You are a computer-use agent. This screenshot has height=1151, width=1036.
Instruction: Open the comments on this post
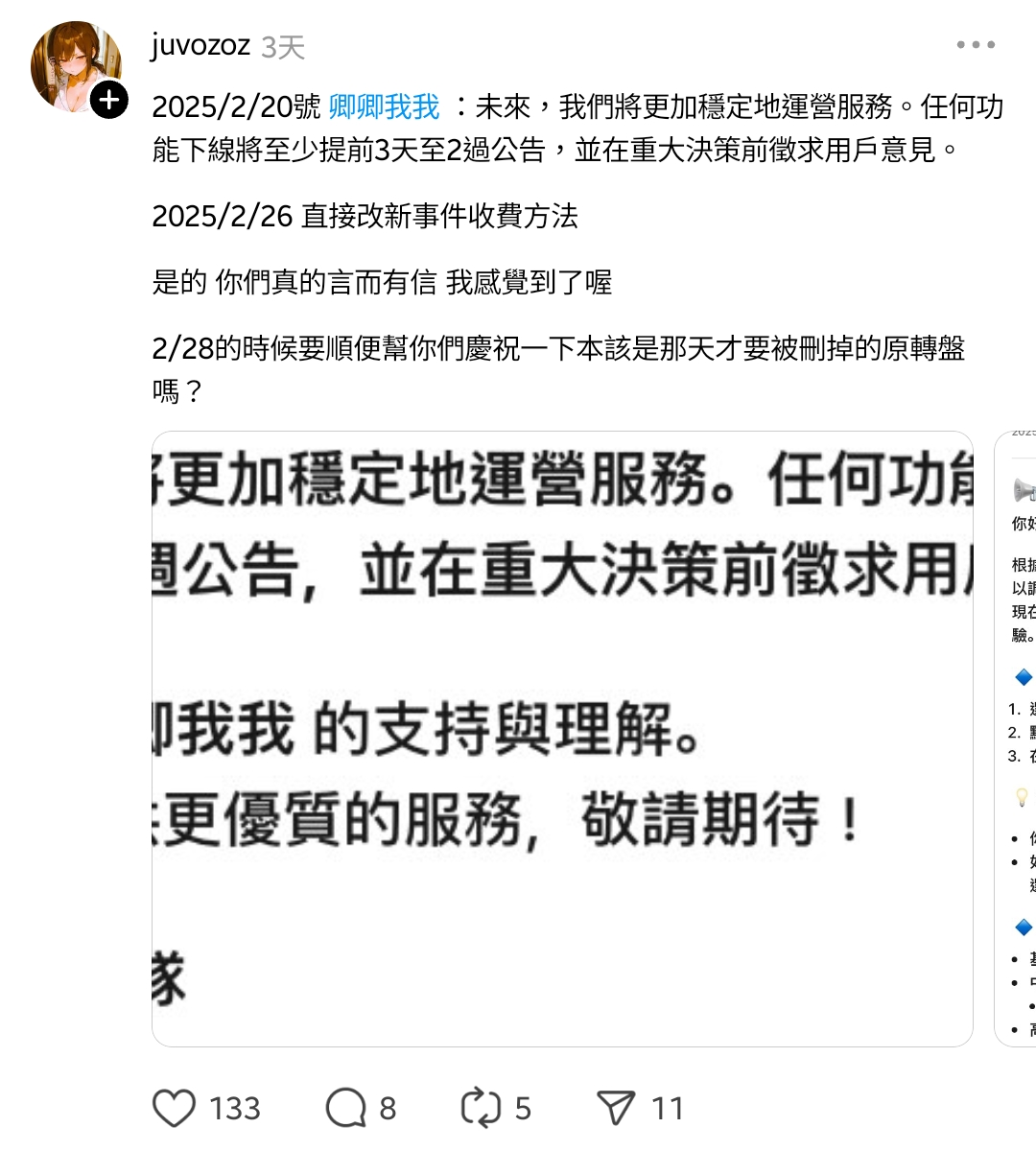[346, 1108]
